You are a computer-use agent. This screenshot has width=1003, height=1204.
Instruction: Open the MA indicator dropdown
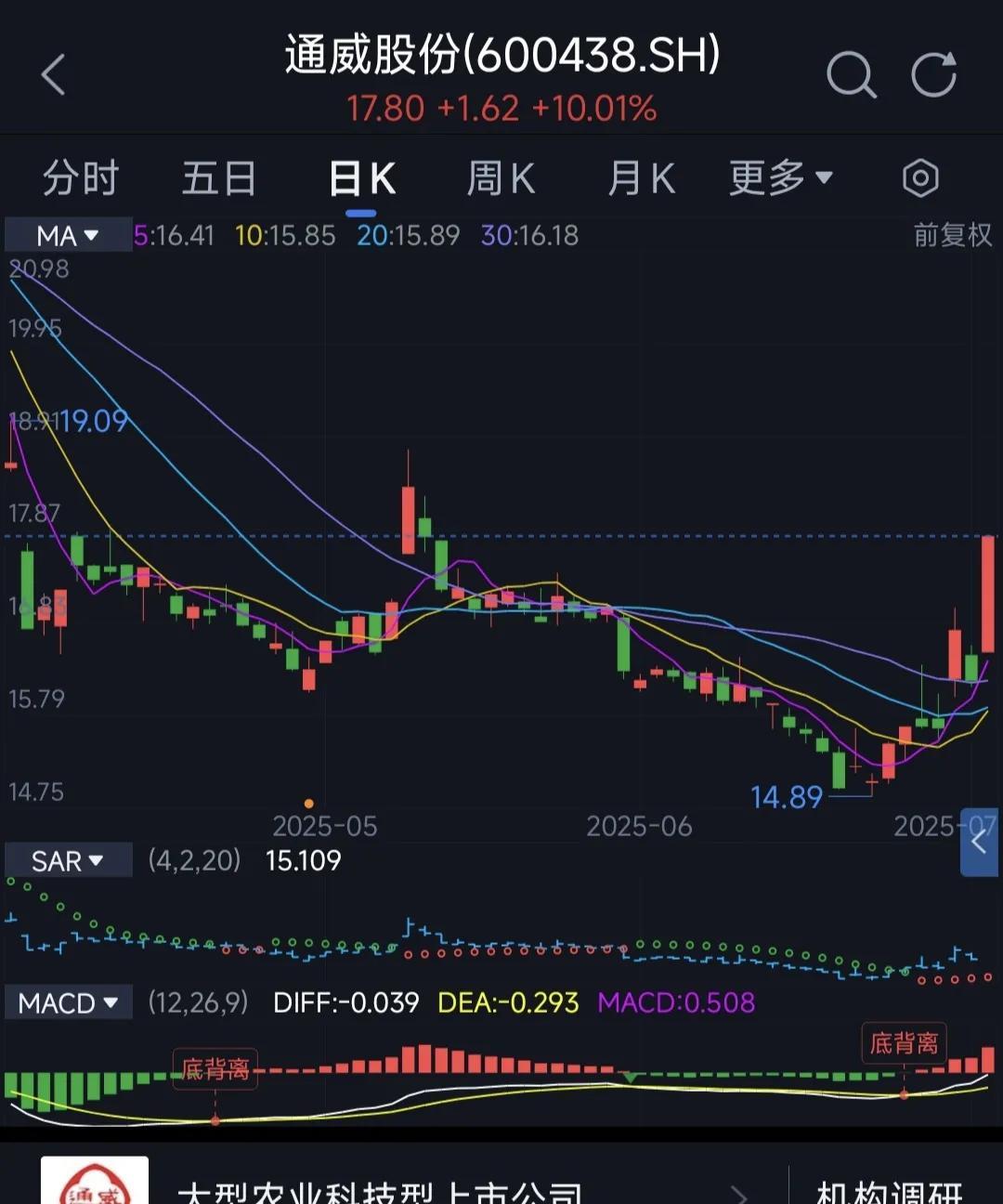68,236
